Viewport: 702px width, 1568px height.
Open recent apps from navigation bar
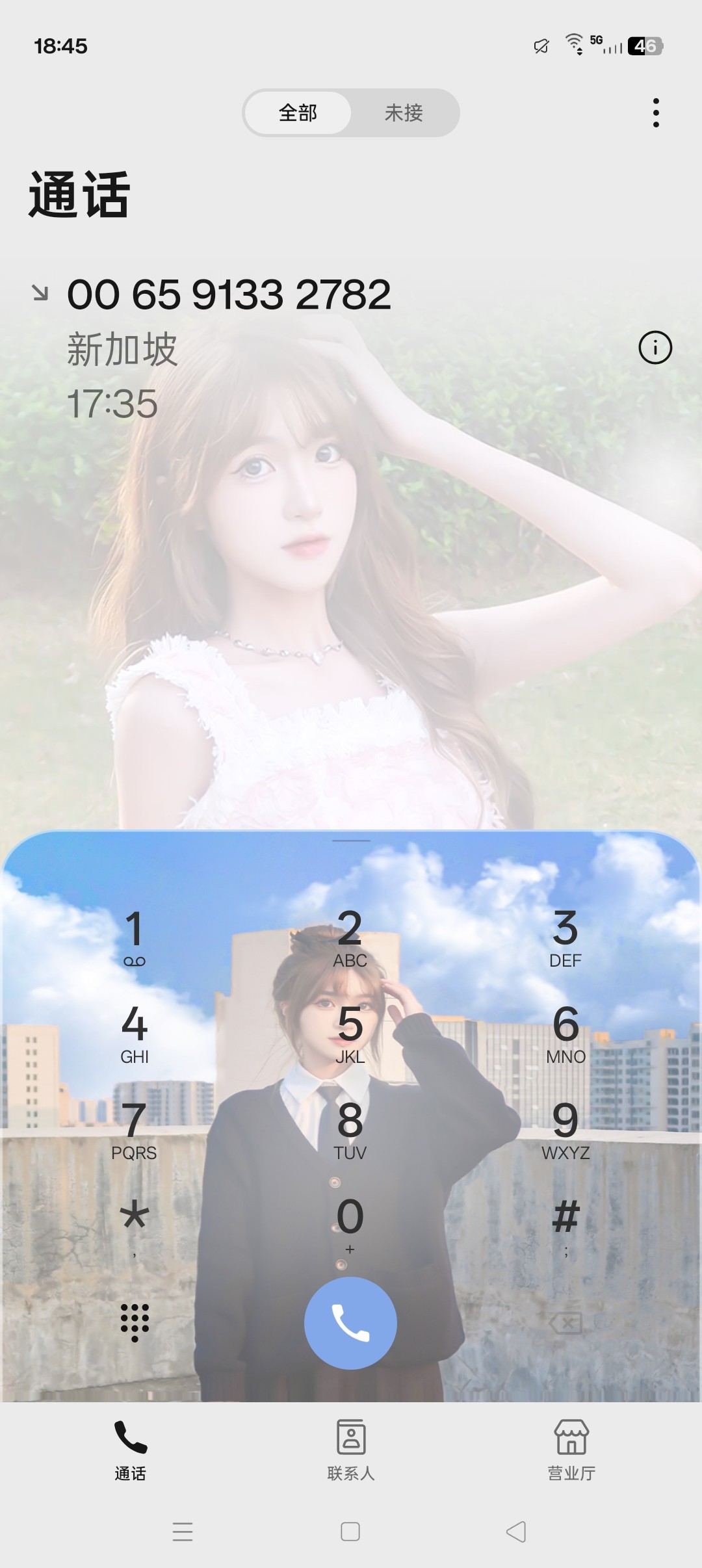point(183,1532)
